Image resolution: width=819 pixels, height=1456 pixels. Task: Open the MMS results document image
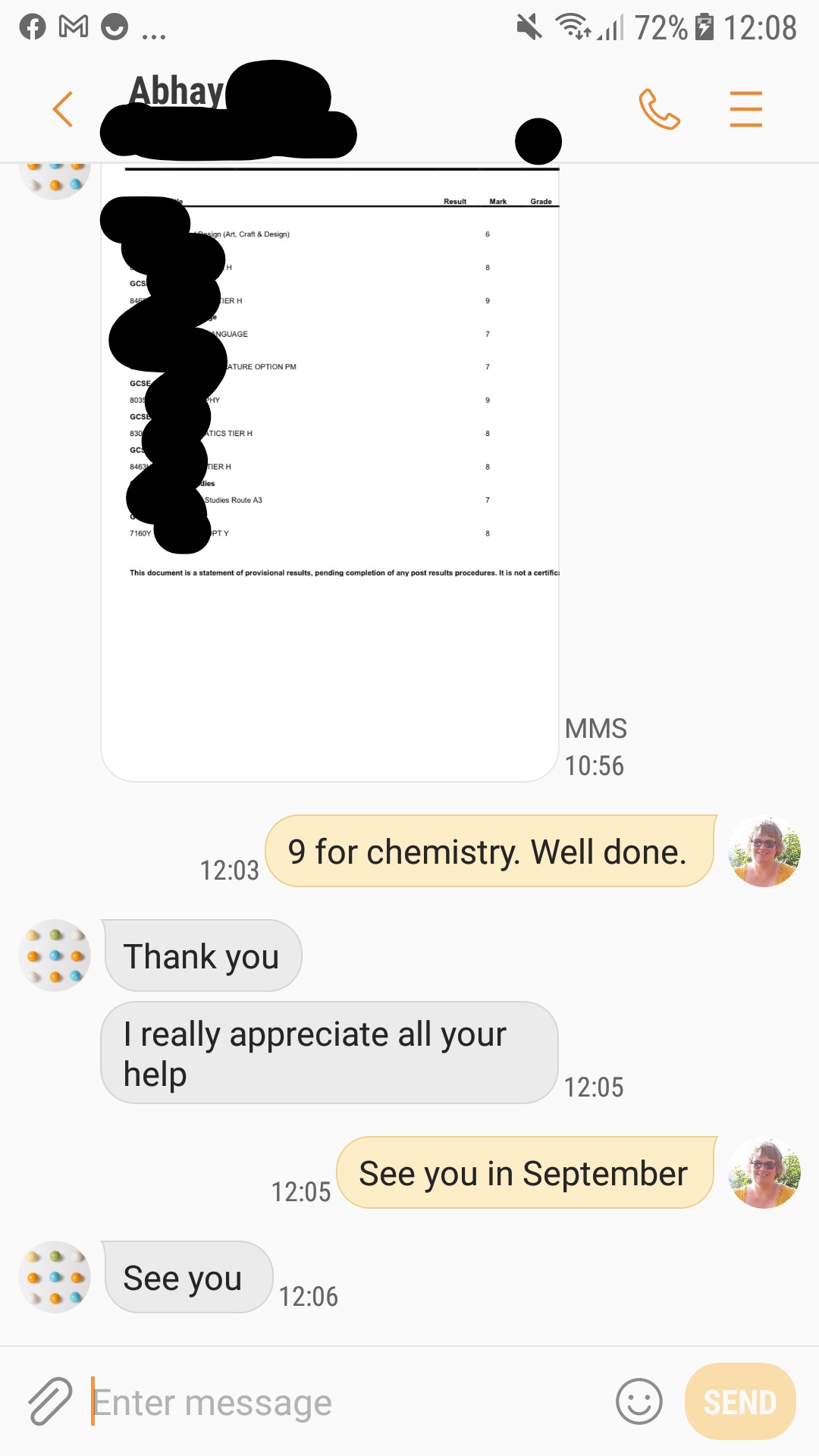[330, 472]
